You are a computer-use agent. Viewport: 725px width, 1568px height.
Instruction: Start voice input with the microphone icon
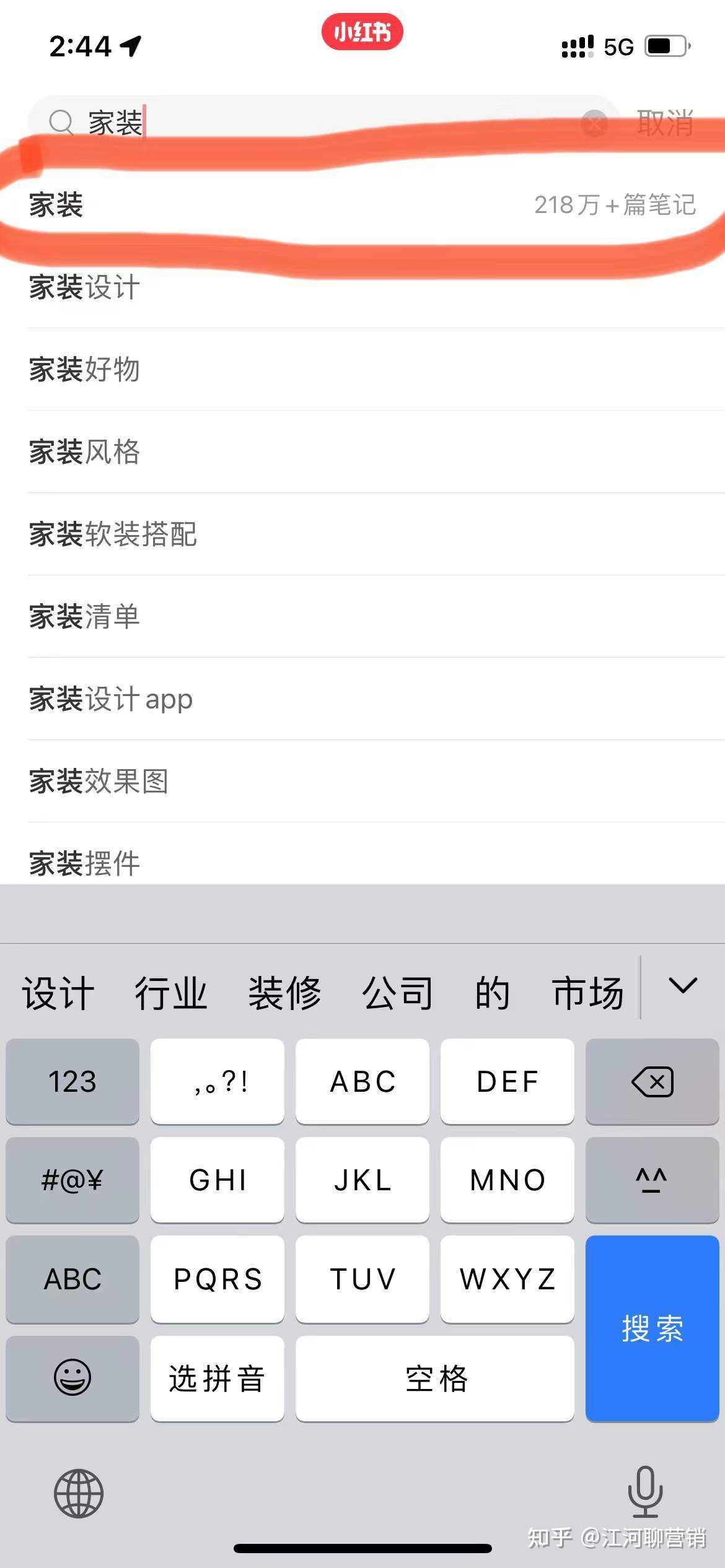646,1492
